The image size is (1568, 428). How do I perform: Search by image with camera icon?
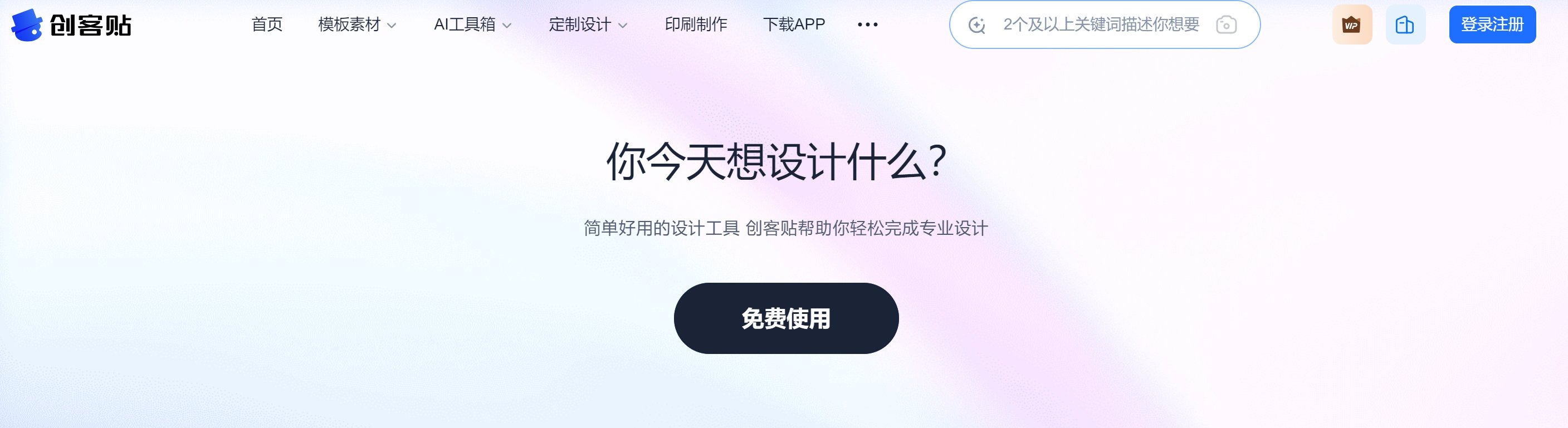pos(1226,24)
